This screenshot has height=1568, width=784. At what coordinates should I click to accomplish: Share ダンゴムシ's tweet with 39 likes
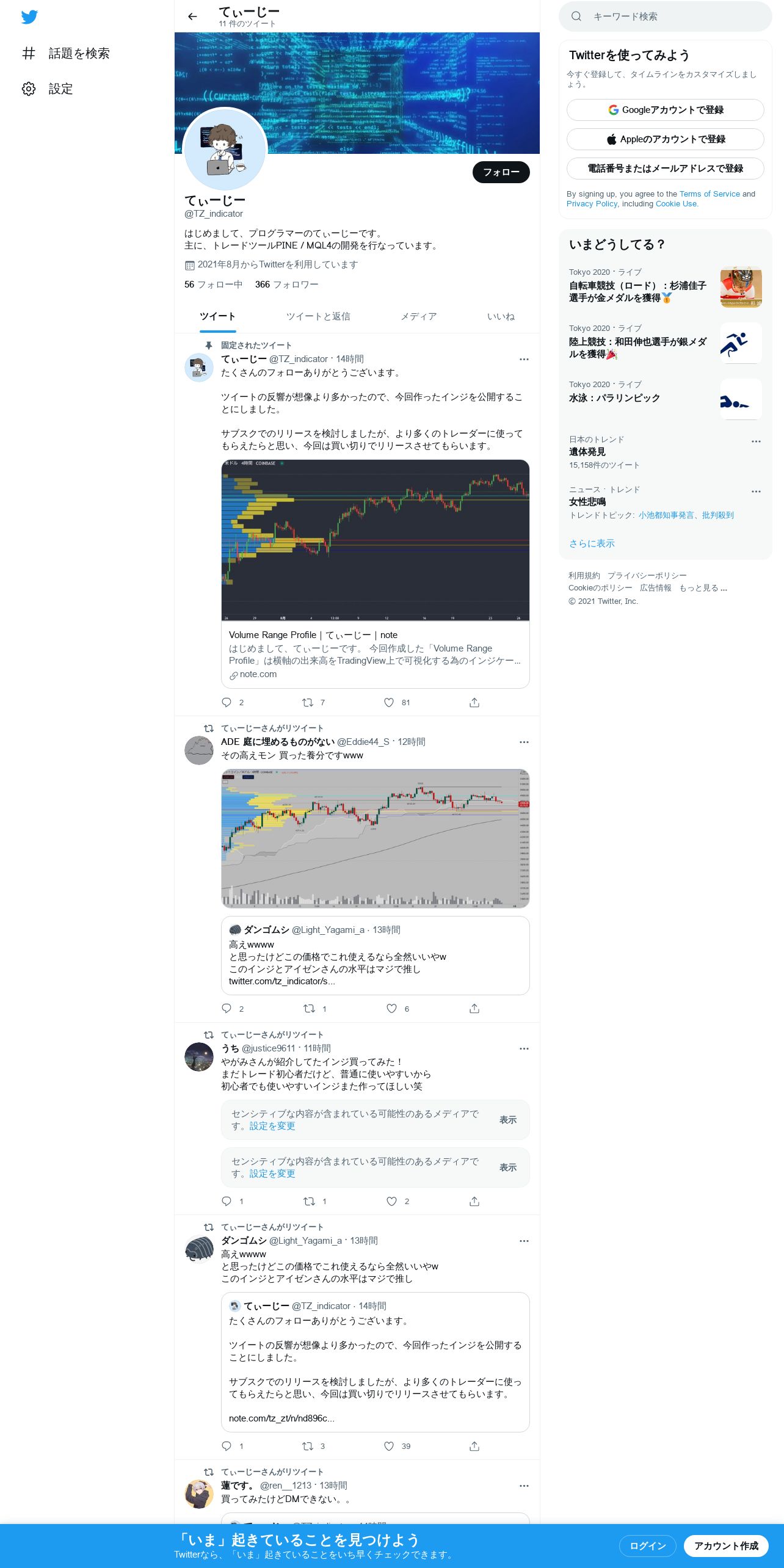474,1446
